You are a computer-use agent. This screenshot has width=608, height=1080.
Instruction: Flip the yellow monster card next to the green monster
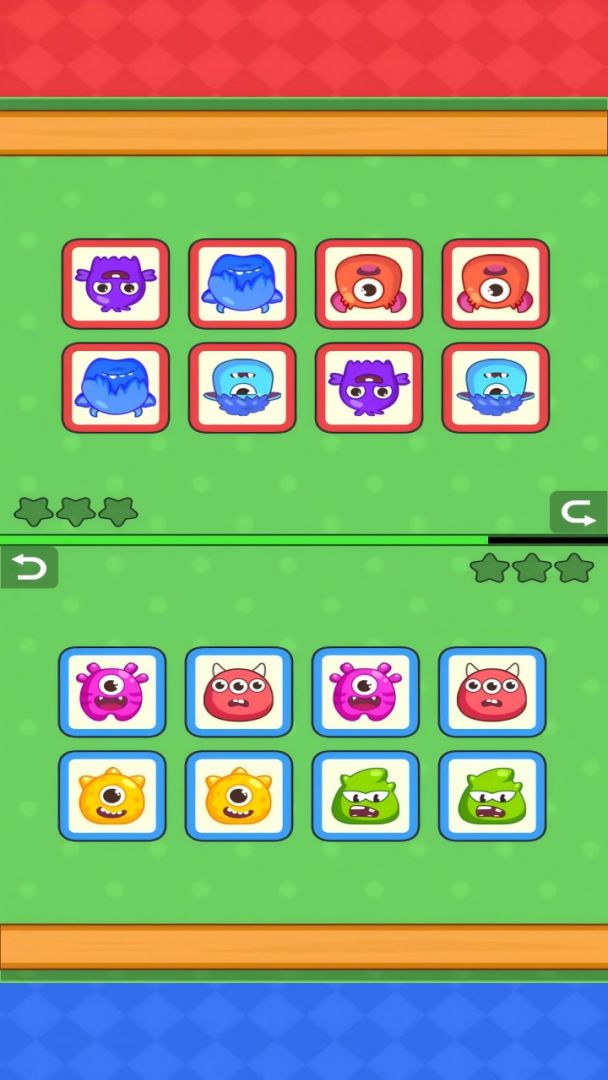click(239, 796)
